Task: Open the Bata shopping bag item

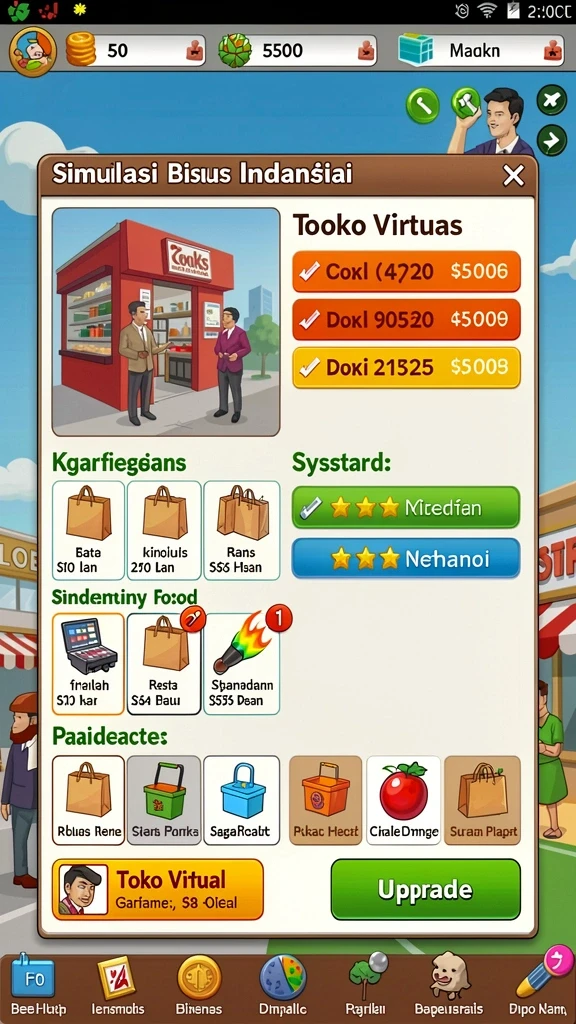Action: click(x=88, y=530)
